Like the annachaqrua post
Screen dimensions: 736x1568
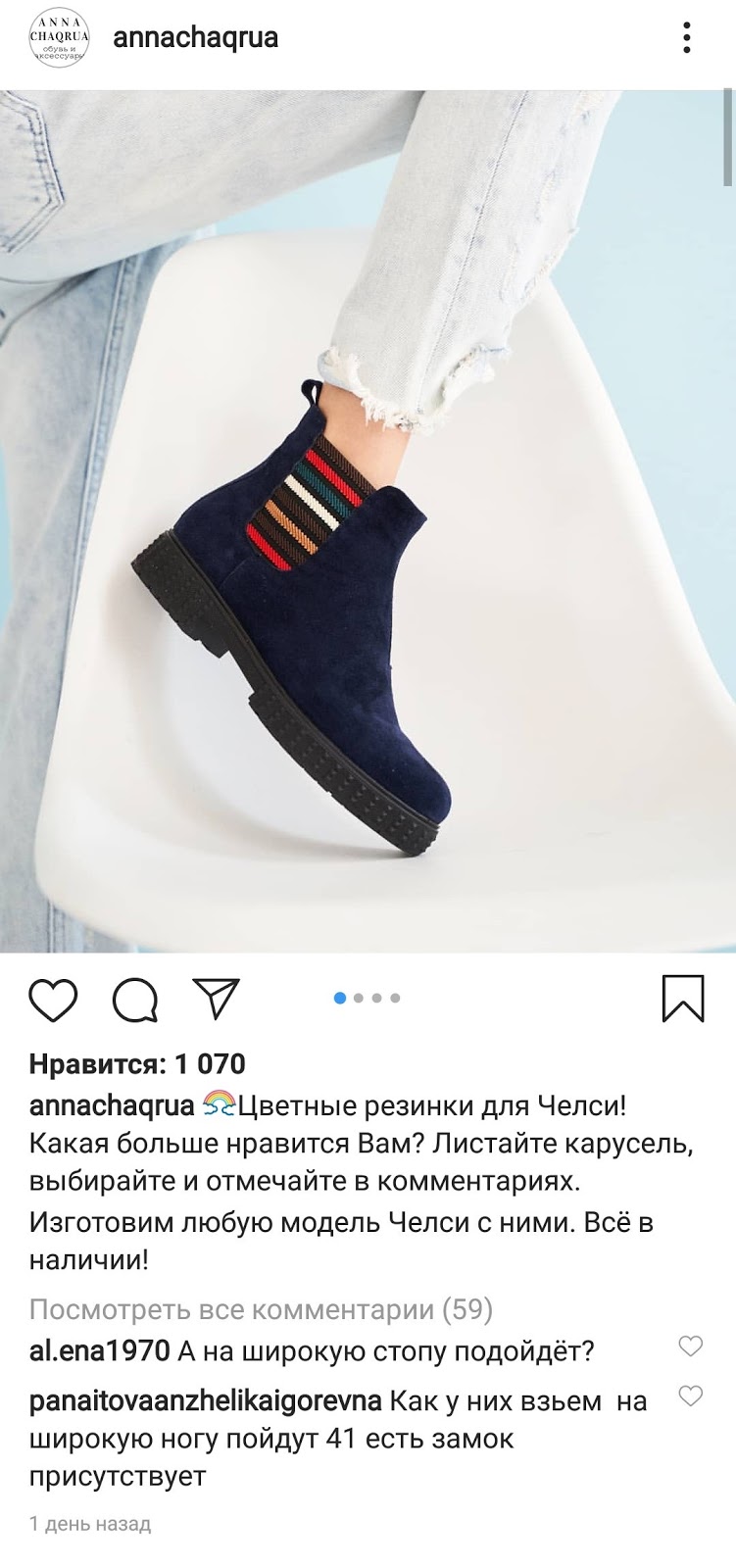click(x=53, y=1001)
